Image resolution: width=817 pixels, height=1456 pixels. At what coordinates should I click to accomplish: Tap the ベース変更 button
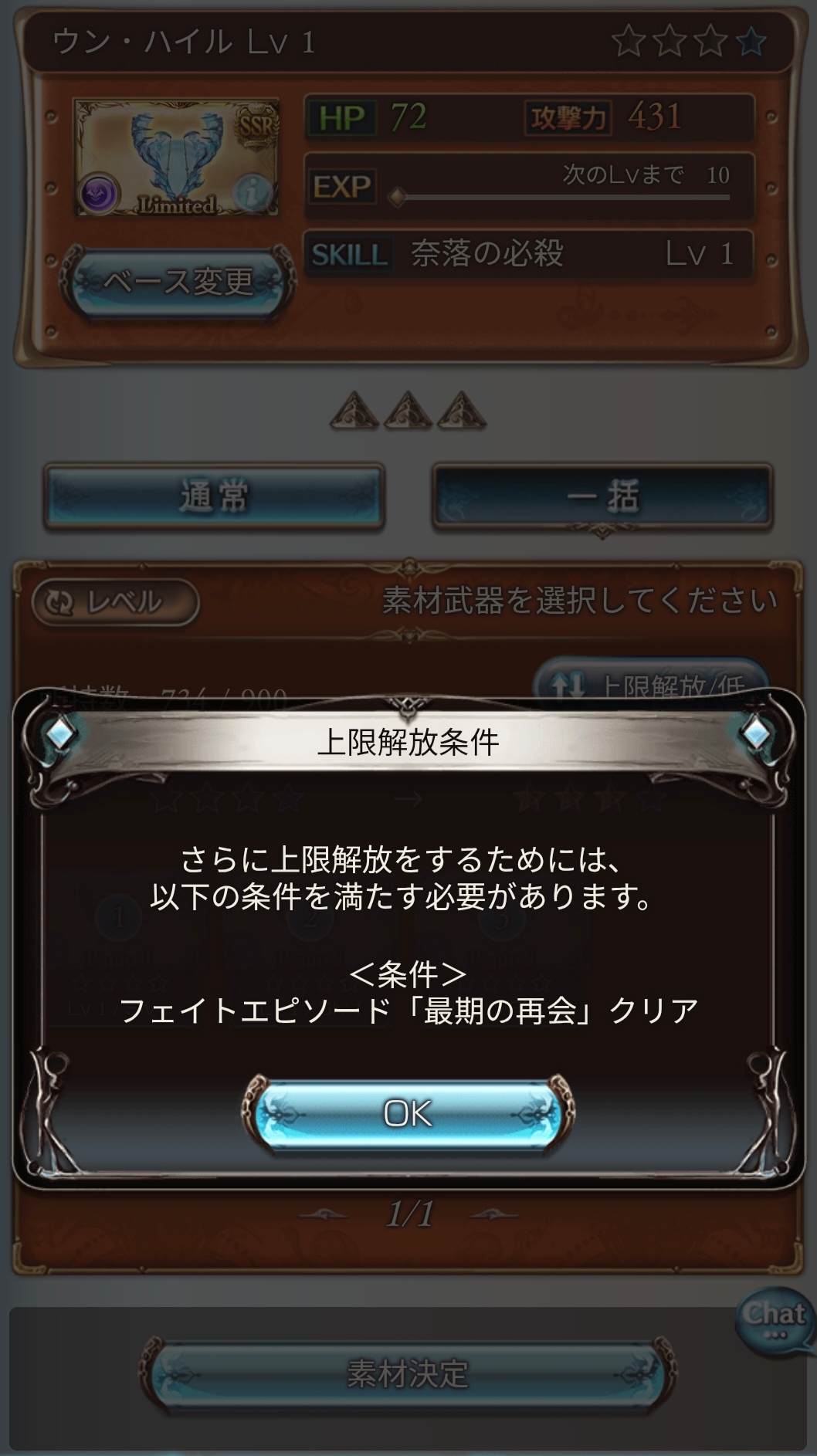(x=179, y=282)
